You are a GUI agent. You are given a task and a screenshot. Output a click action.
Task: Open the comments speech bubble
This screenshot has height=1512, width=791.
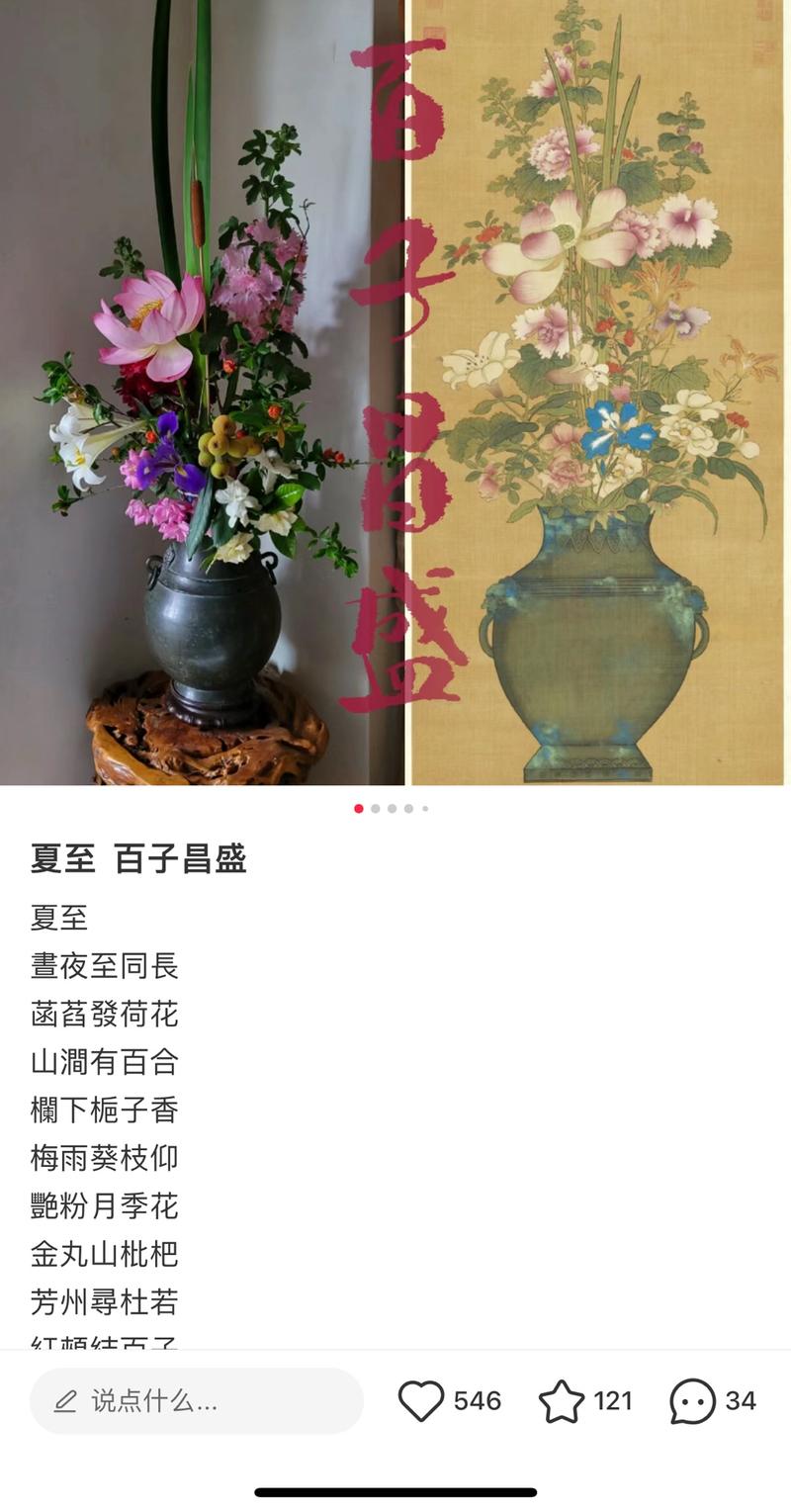[x=692, y=1401]
